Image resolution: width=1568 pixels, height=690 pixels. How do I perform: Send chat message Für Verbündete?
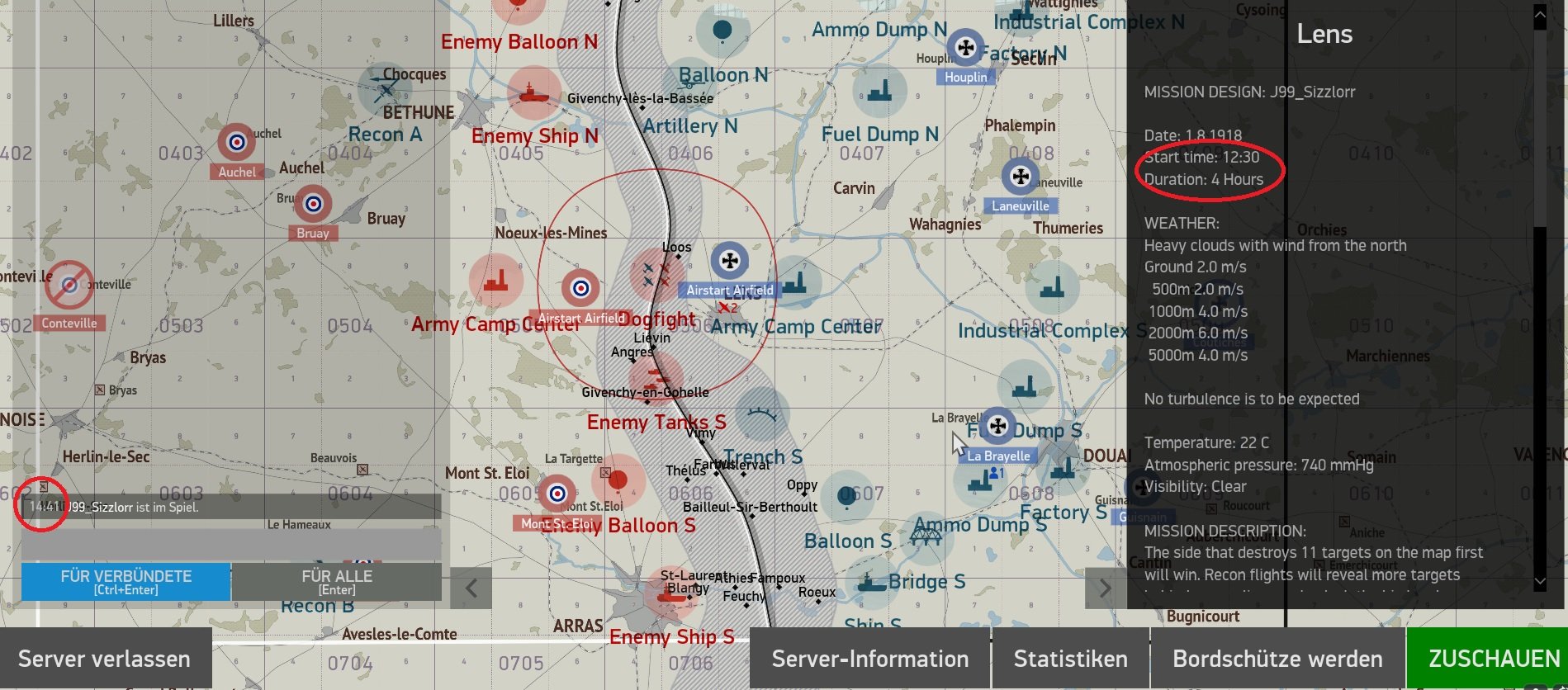tap(126, 582)
